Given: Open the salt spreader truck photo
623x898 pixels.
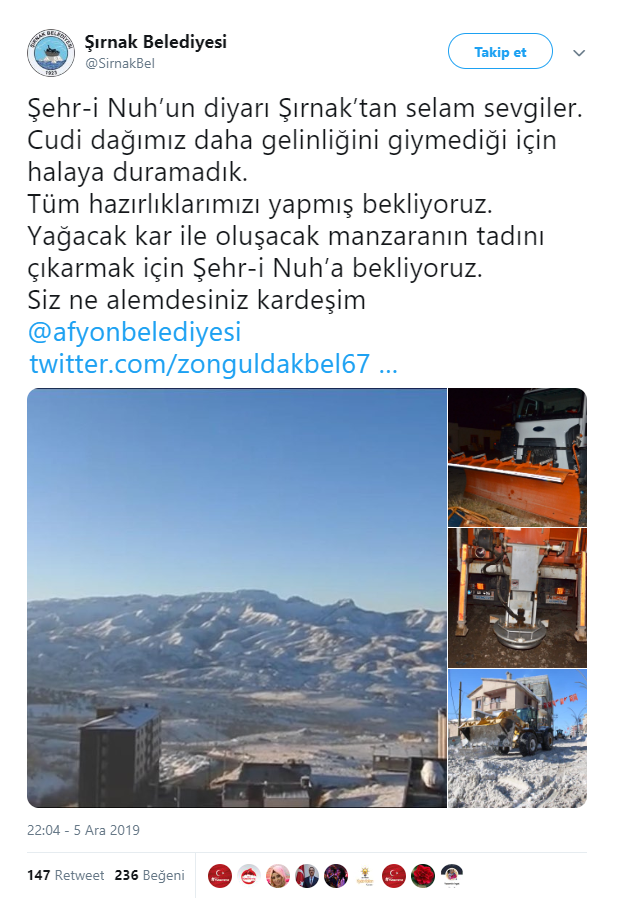Looking at the screenshot, I should (x=516, y=597).
